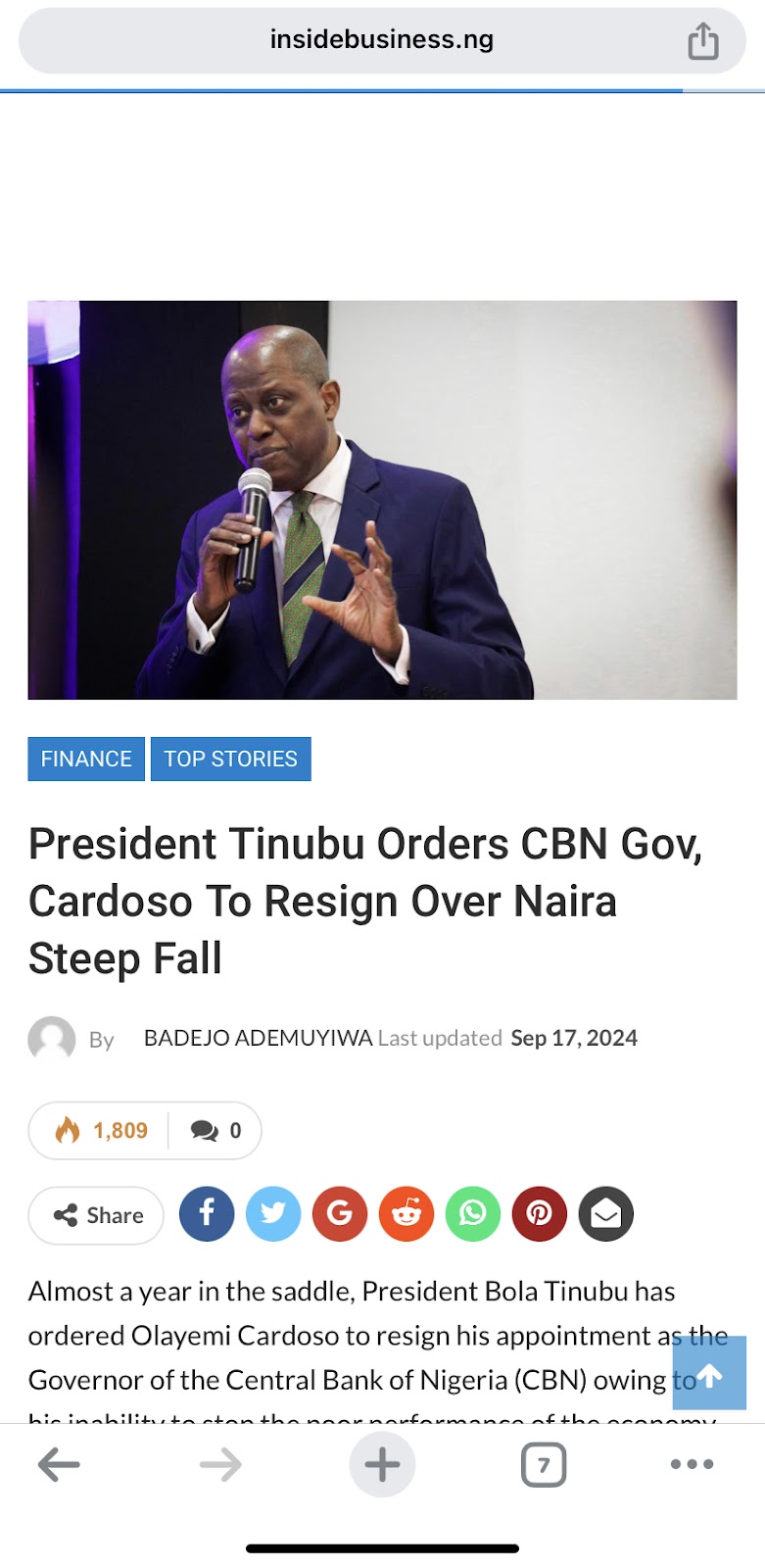Image resolution: width=765 pixels, height=1568 pixels.
Task: Open a new tab with plus button
Action: 382,1465
